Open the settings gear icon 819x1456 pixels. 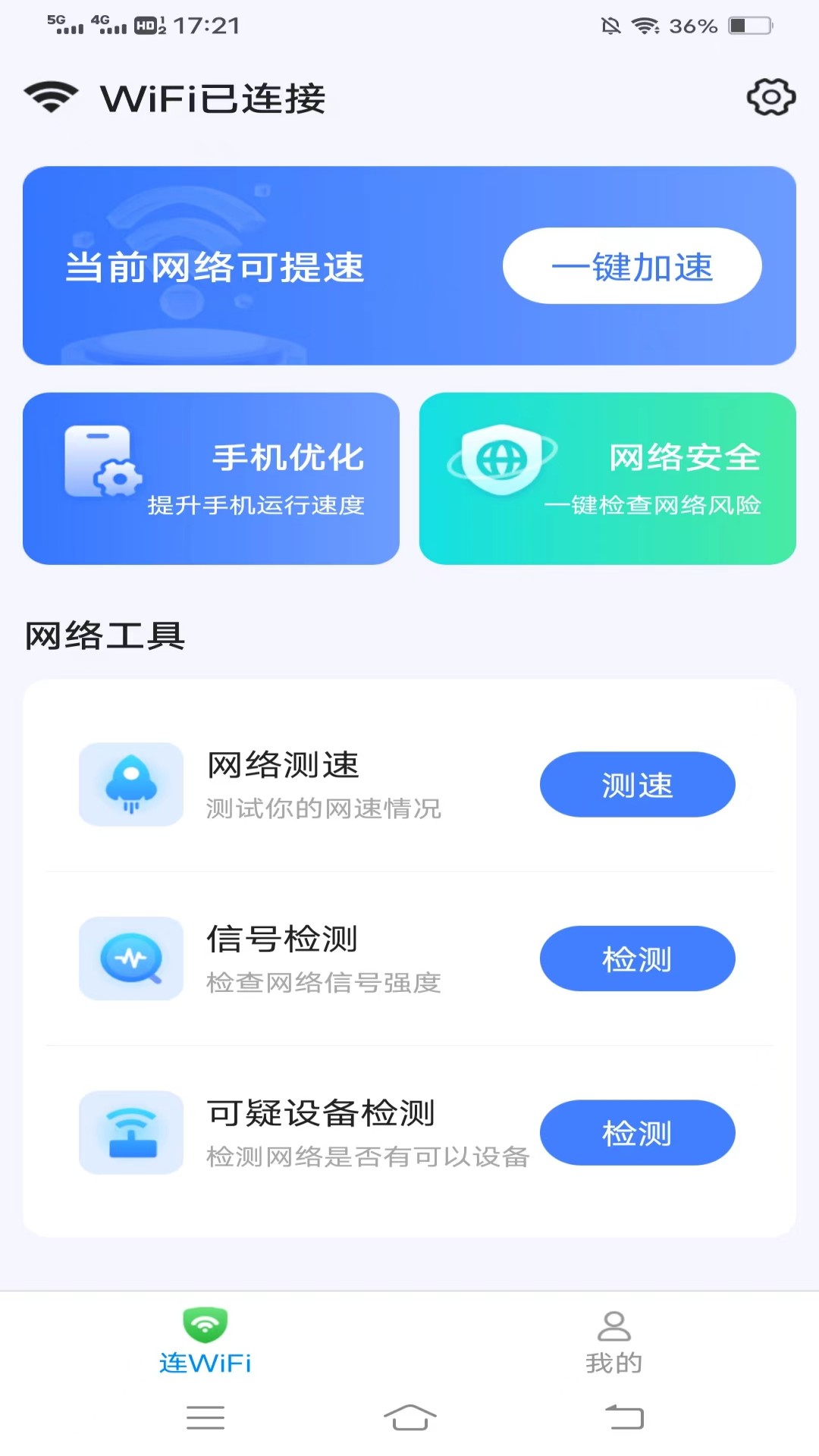pos(771,97)
